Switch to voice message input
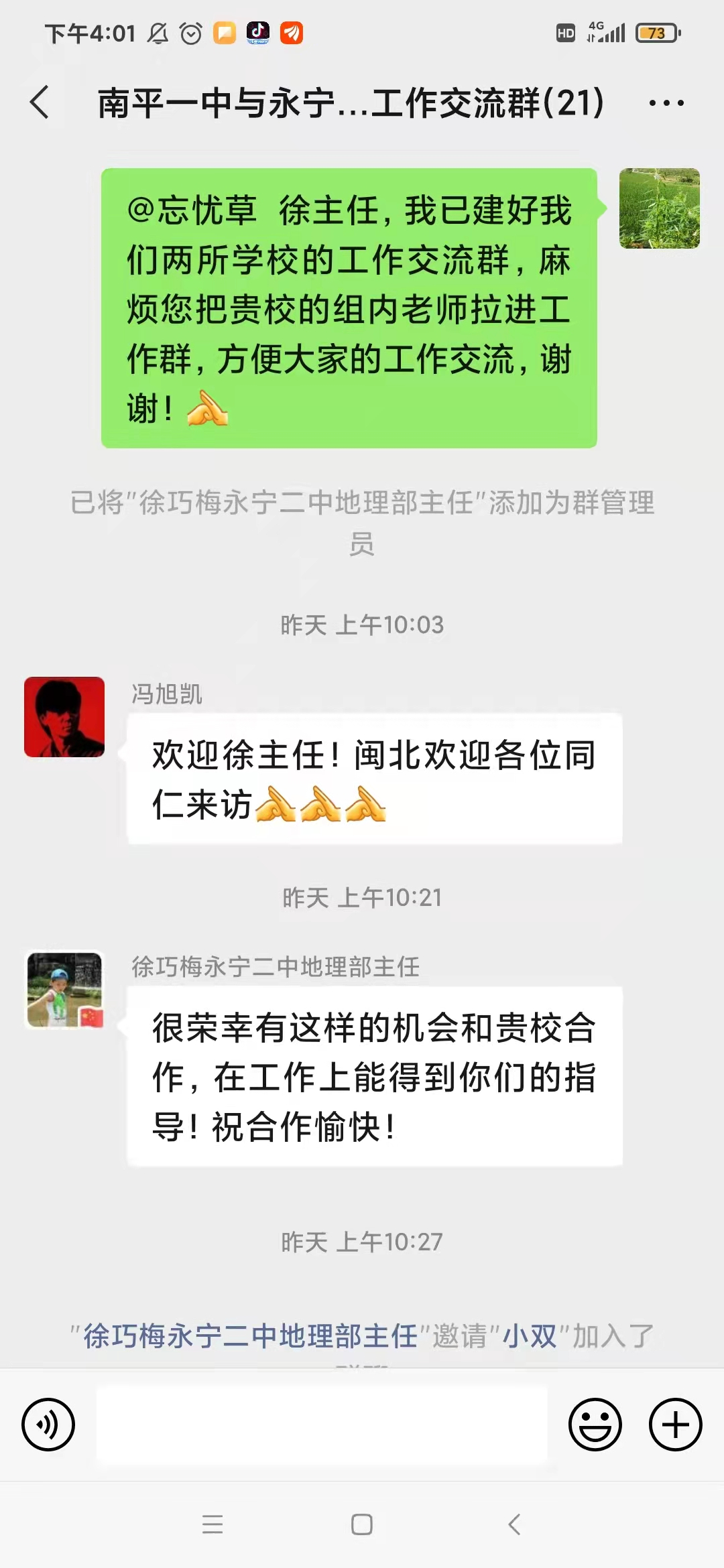The height and width of the screenshot is (1568, 724). point(48,1424)
